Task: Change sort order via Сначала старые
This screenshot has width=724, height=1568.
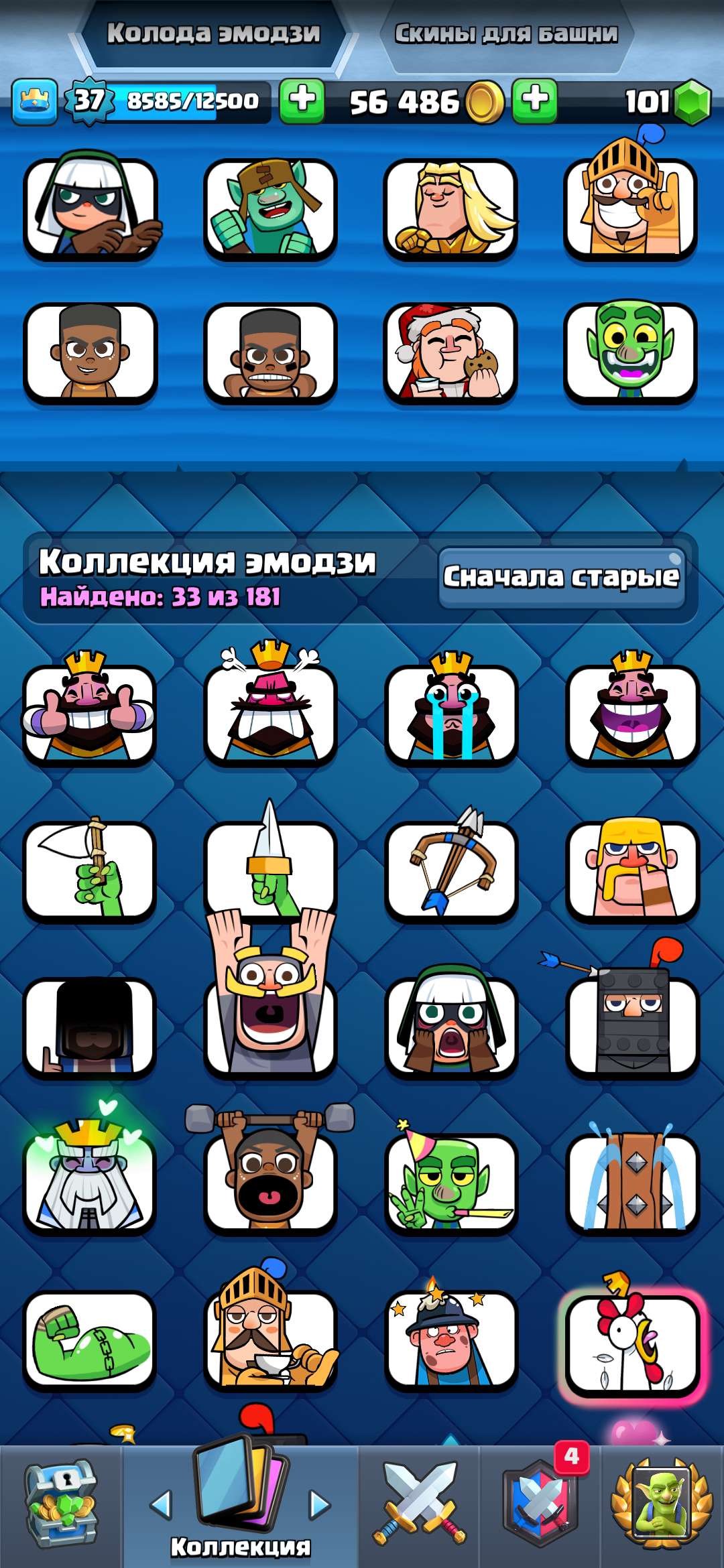Action: point(561,578)
